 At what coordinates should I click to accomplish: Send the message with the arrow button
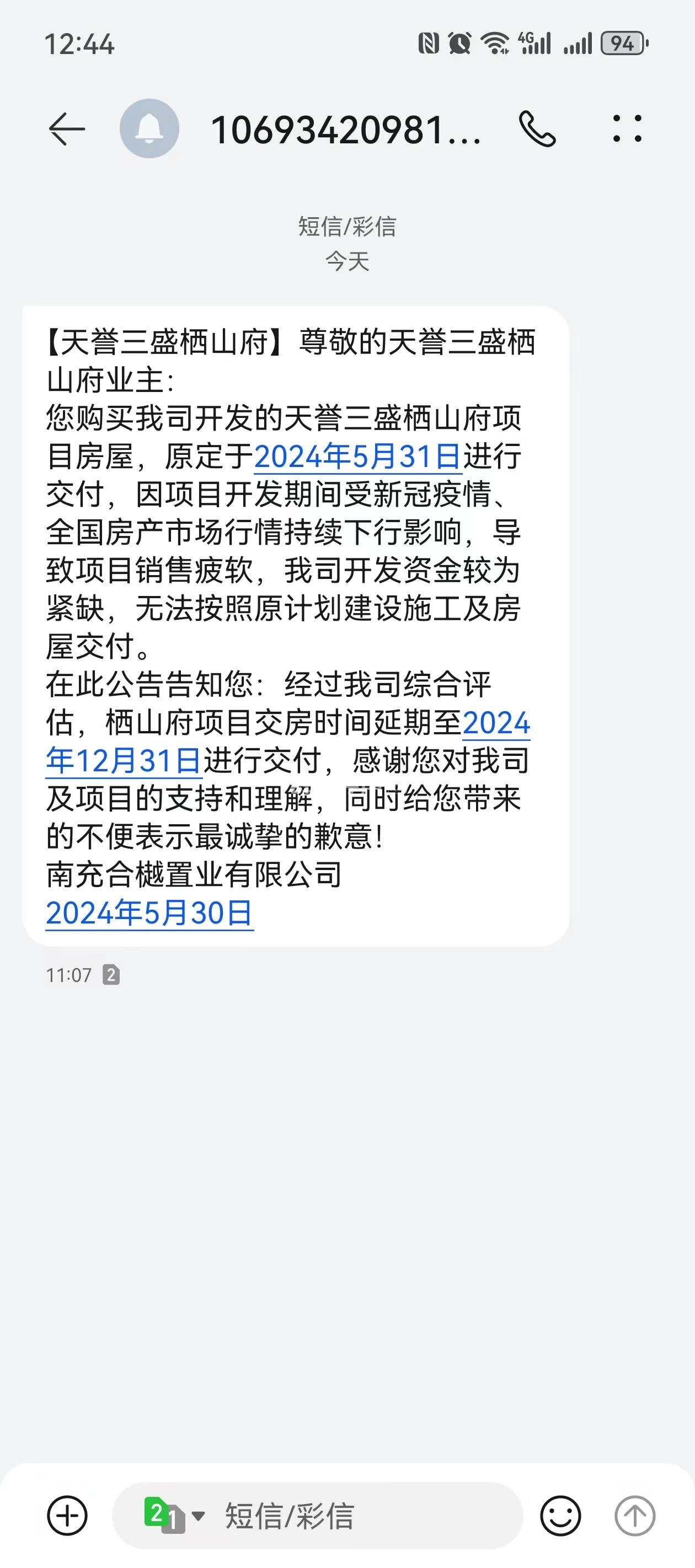tap(635, 1515)
